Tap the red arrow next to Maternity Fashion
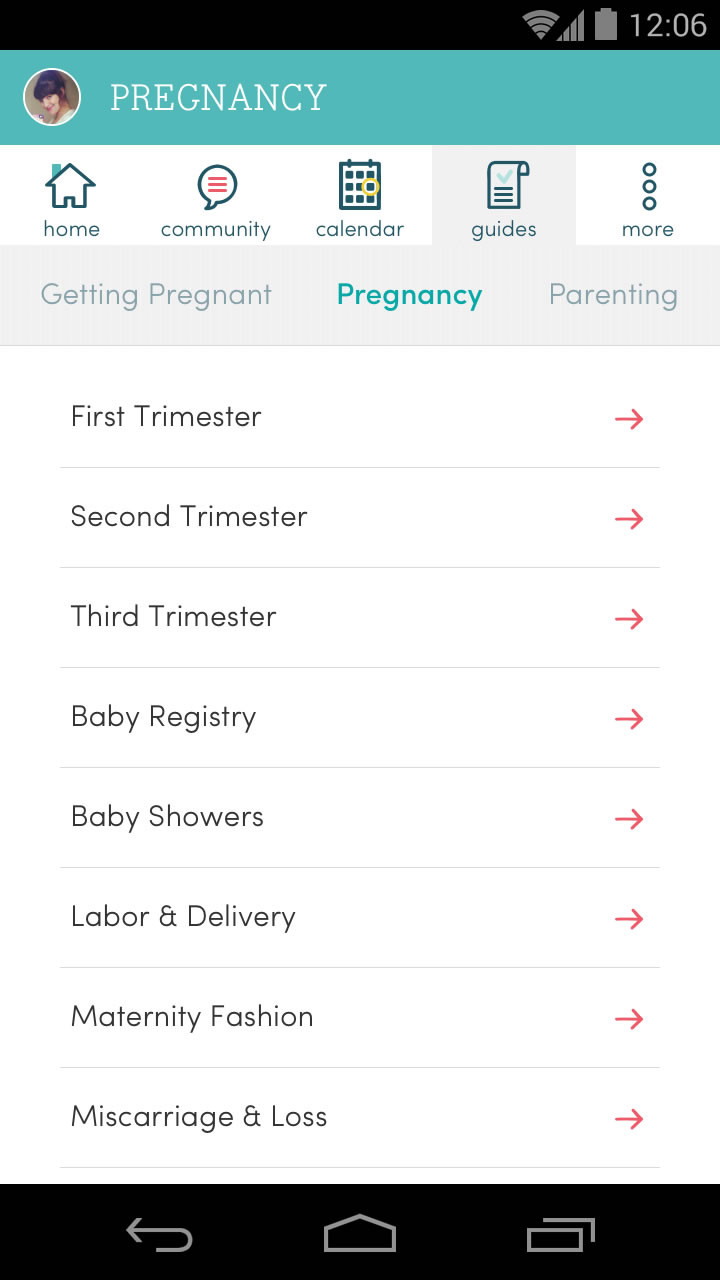 point(629,1018)
